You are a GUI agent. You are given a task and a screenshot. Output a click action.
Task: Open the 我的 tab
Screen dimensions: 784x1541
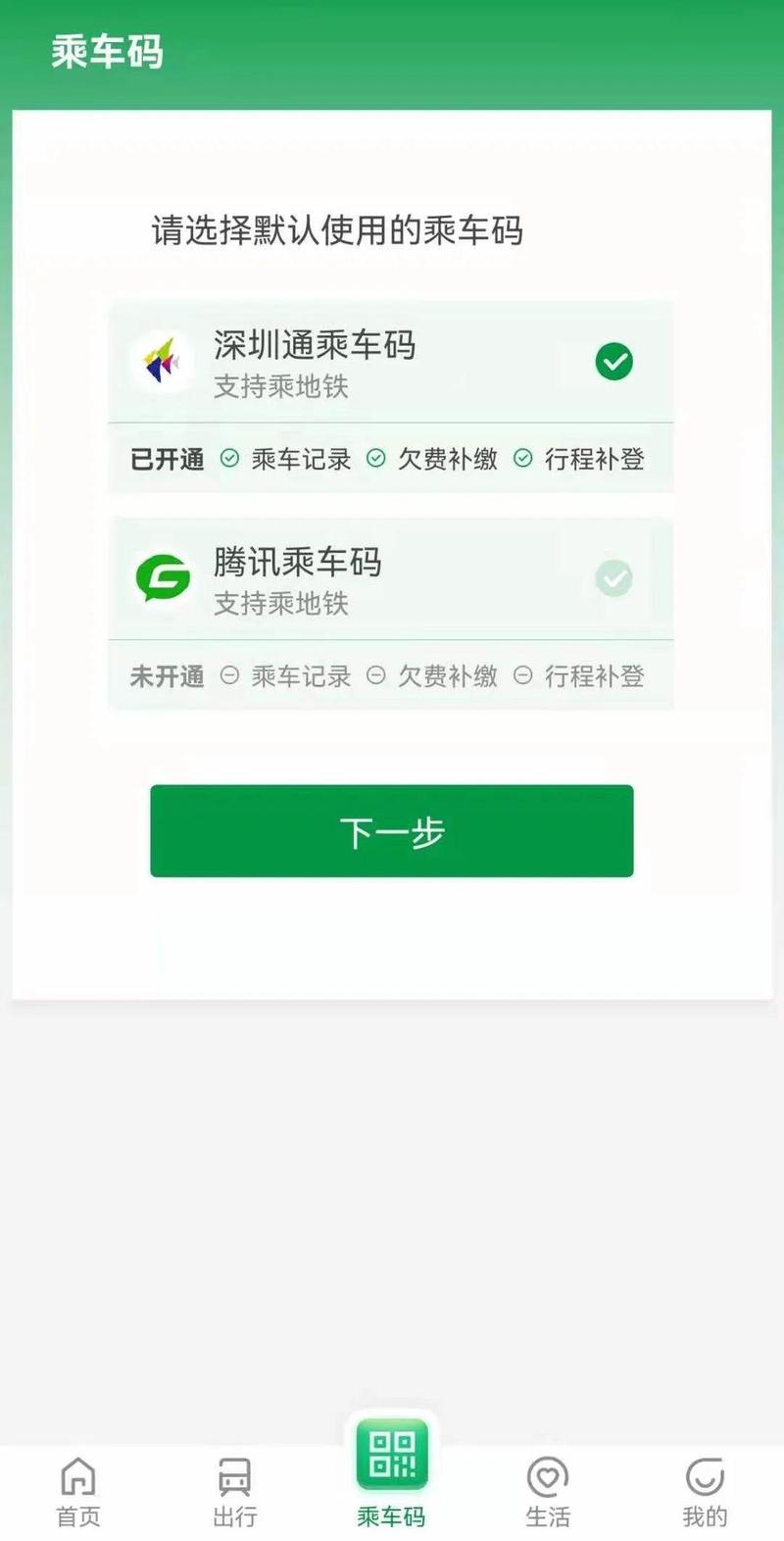coord(705,1492)
